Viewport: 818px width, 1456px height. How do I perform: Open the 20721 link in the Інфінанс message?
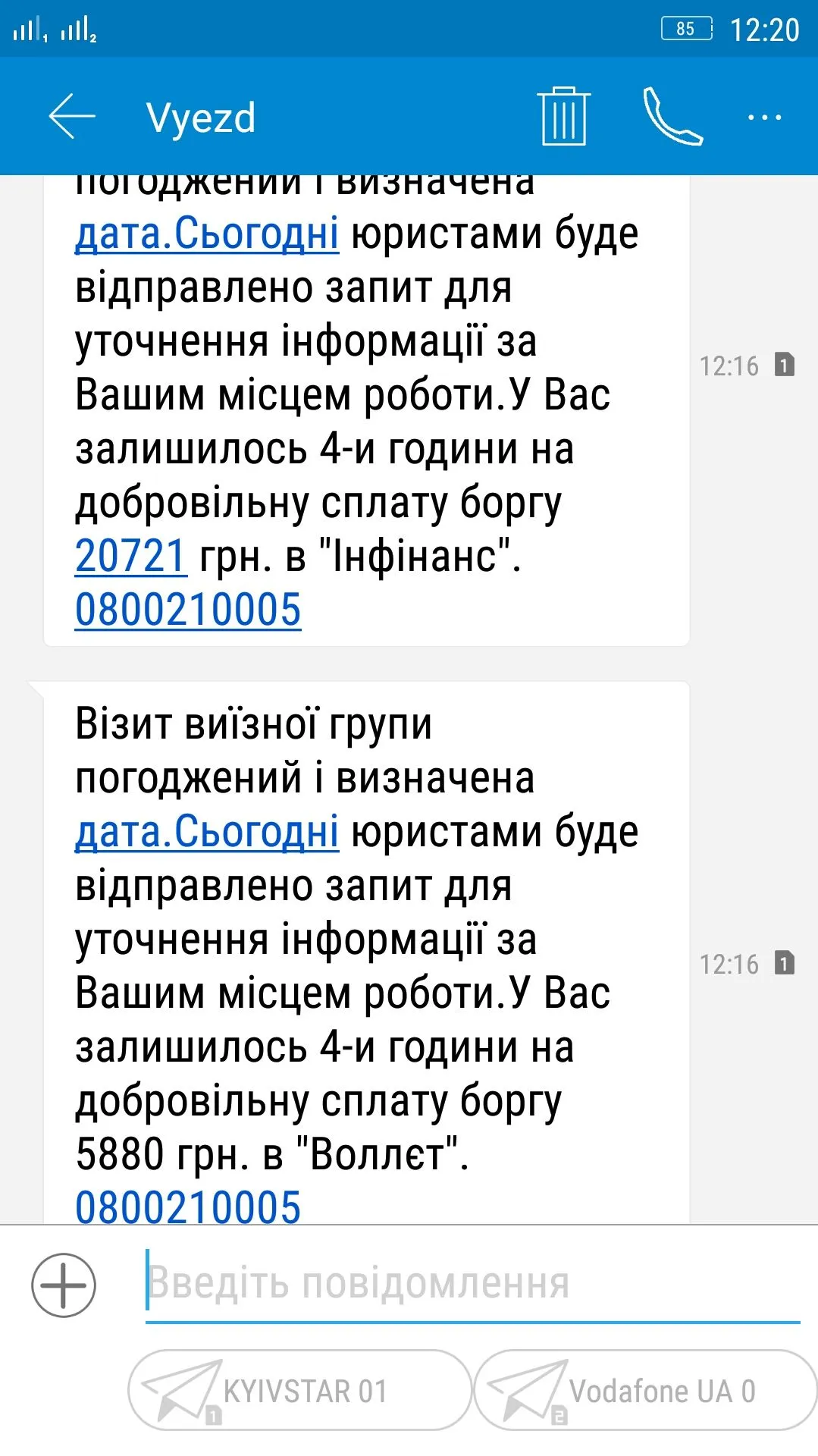130,556
